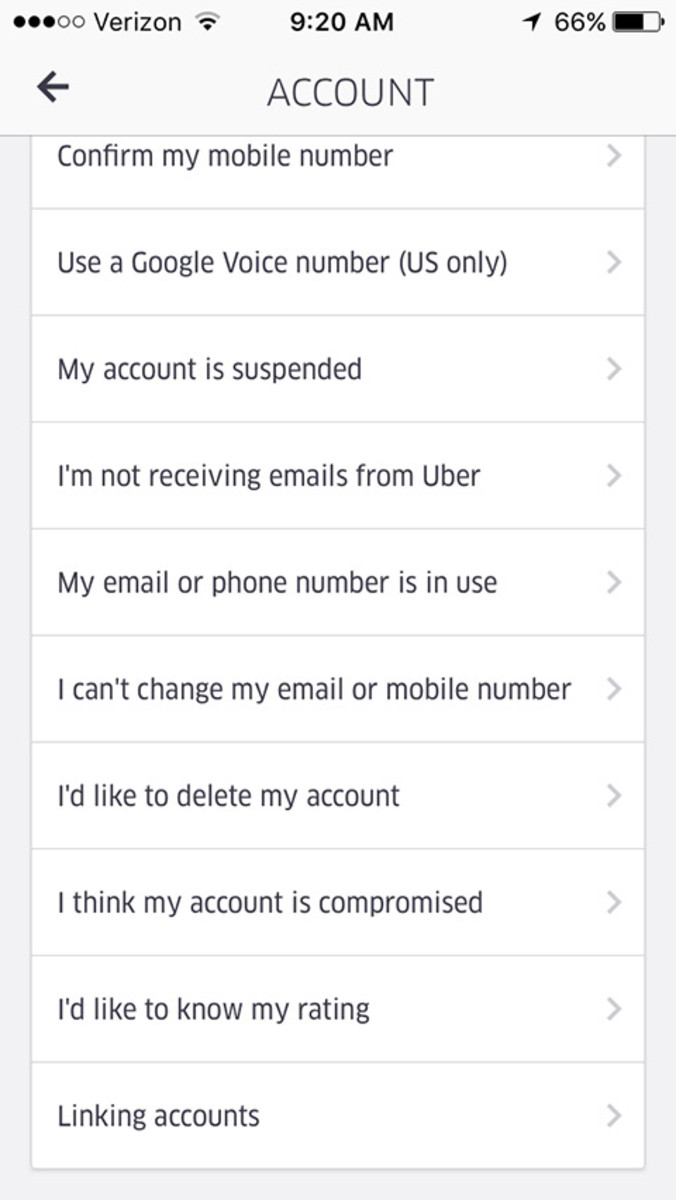This screenshot has height=1200, width=676.
Task: Open the Linking accounts topic
Action: click(x=337, y=1116)
